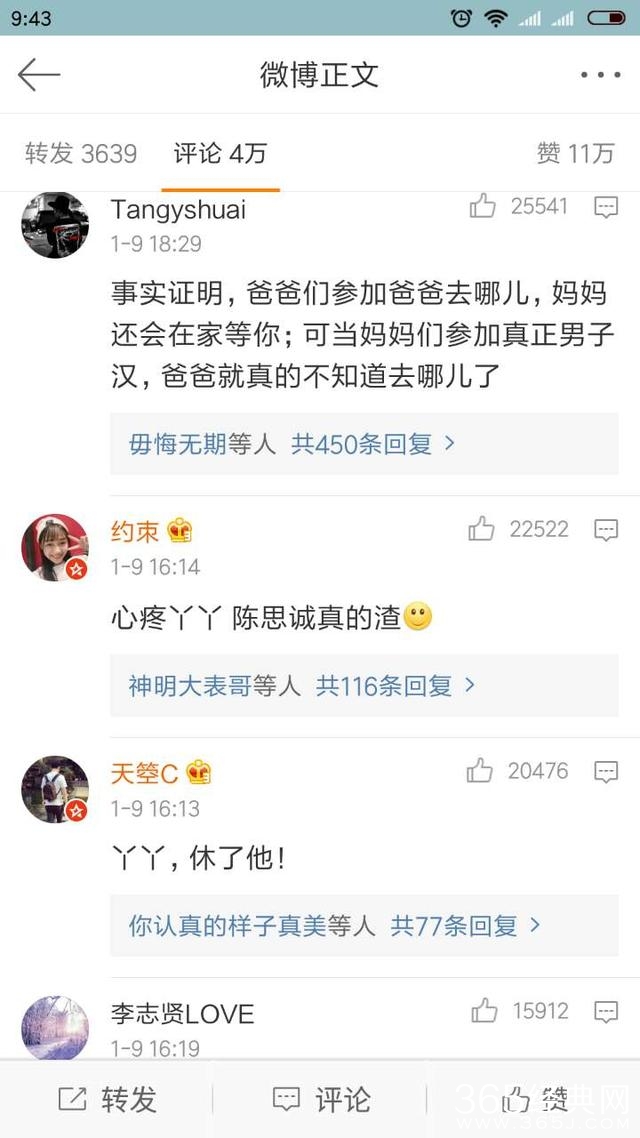View the 共116条回复 replies
Viewport: 640px width, 1138px height.
(x=396, y=686)
